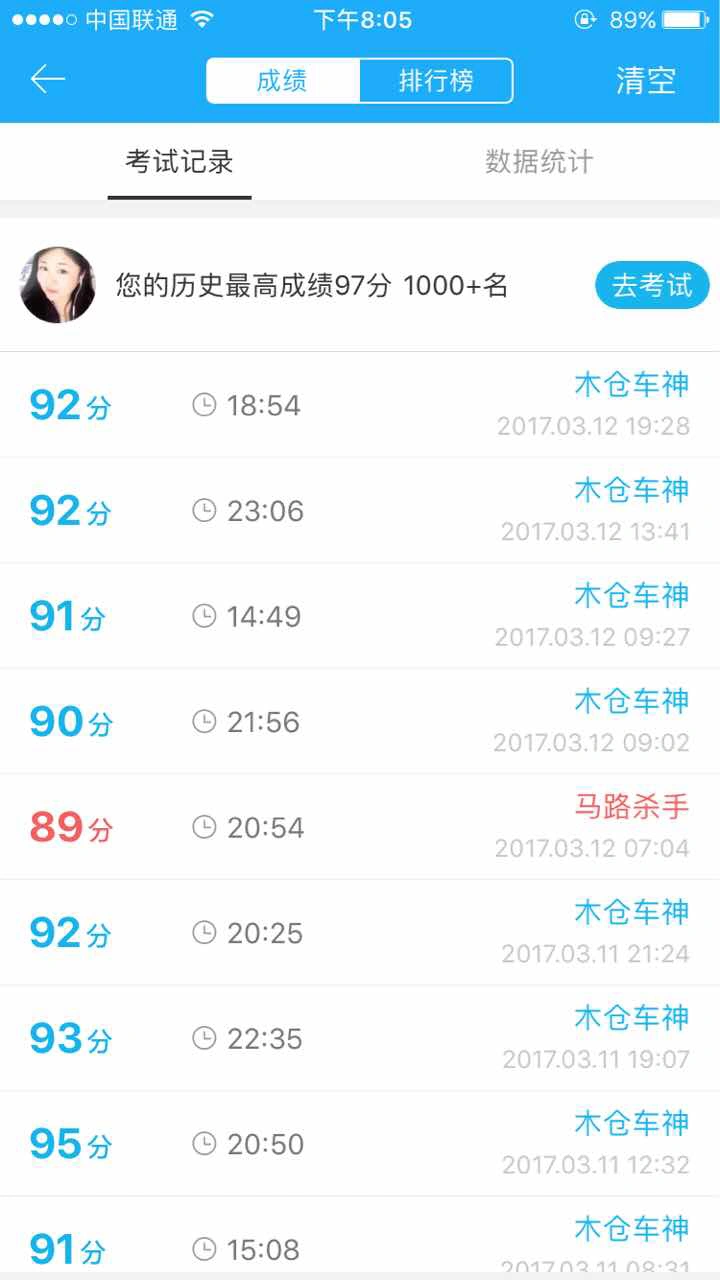This screenshot has height=1280, width=720.
Task: View the record from 2017.03.11 21:24
Action: click(360, 933)
